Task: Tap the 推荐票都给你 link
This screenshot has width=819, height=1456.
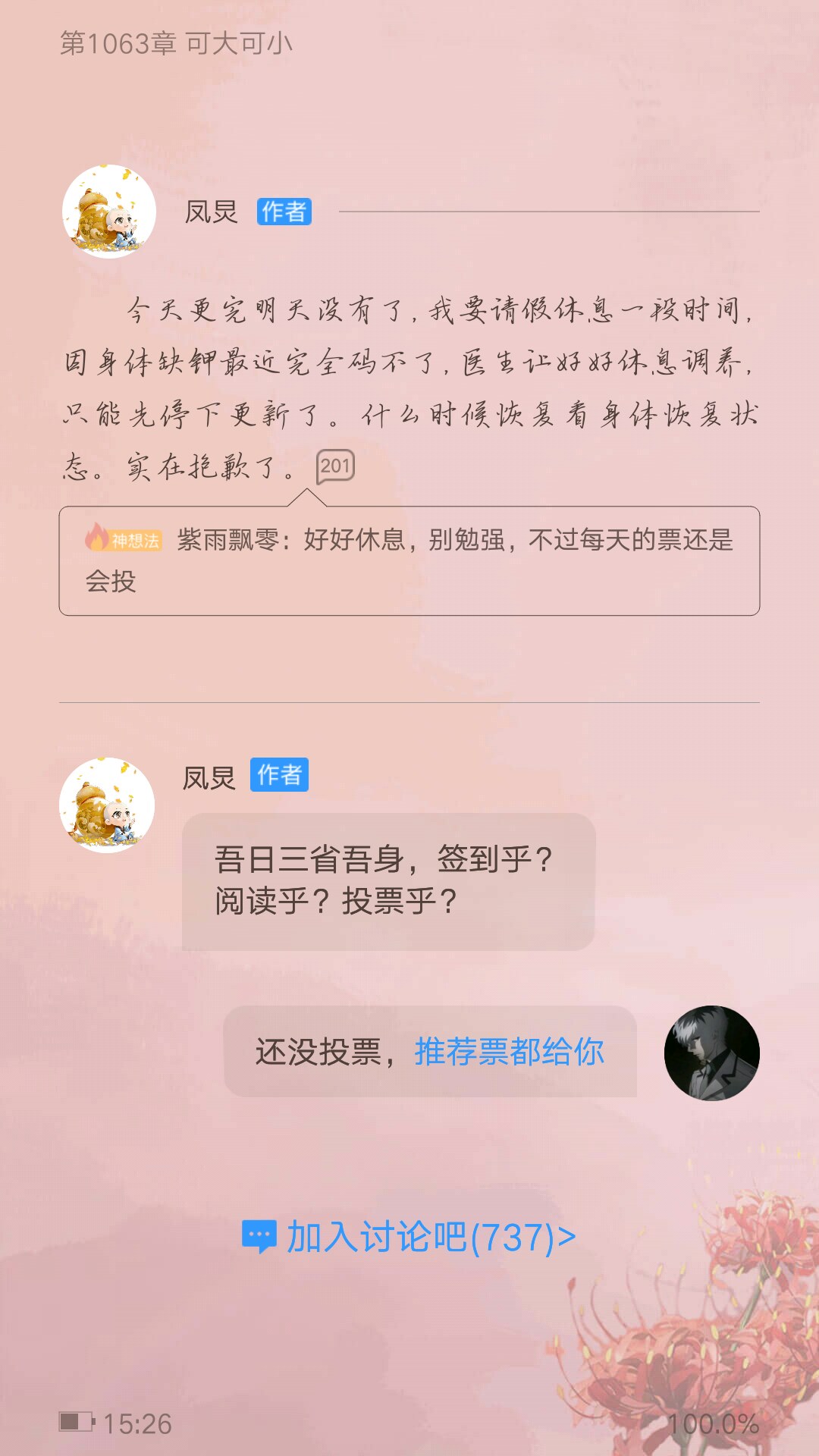Action: click(509, 1052)
